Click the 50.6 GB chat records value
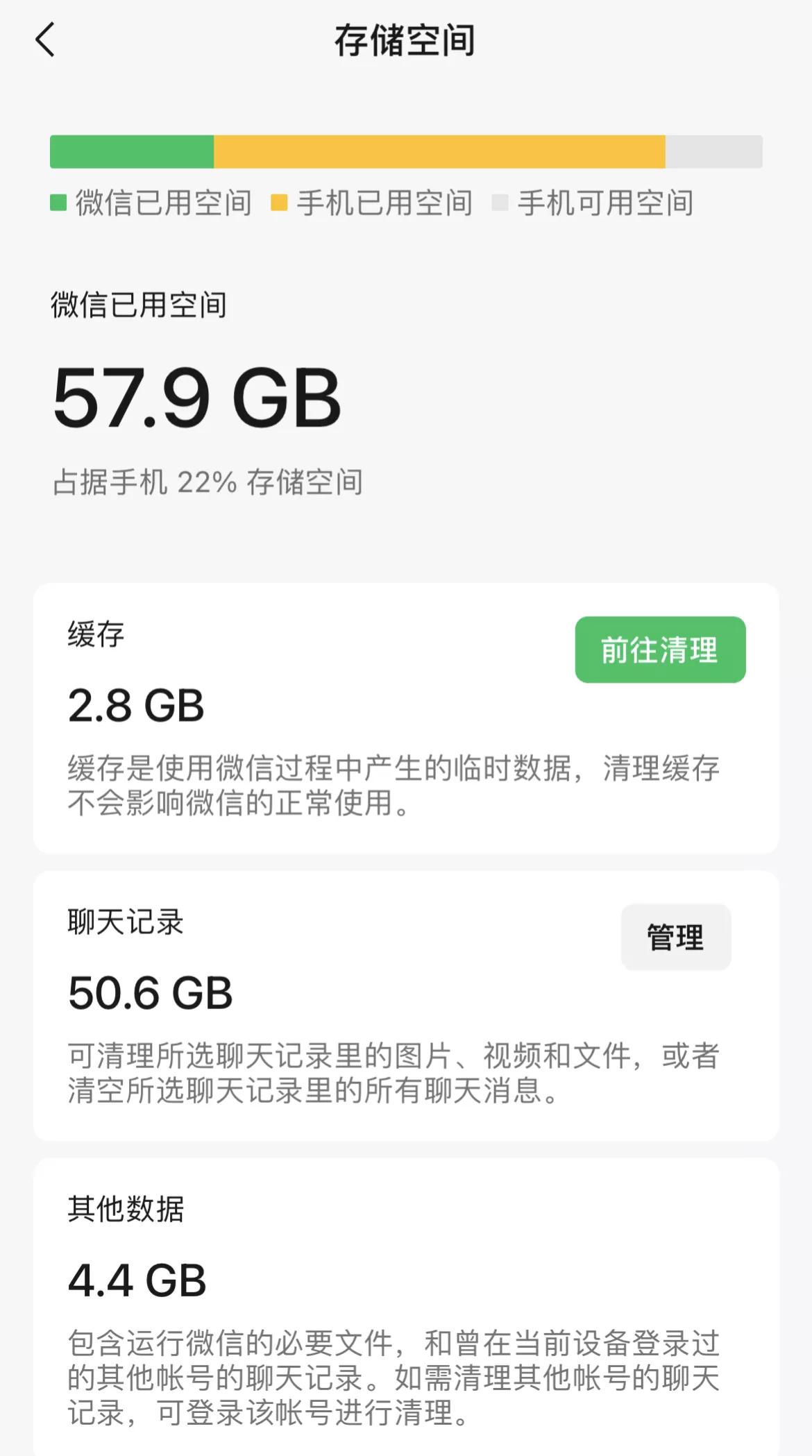The height and width of the screenshot is (1456, 812). click(x=151, y=994)
